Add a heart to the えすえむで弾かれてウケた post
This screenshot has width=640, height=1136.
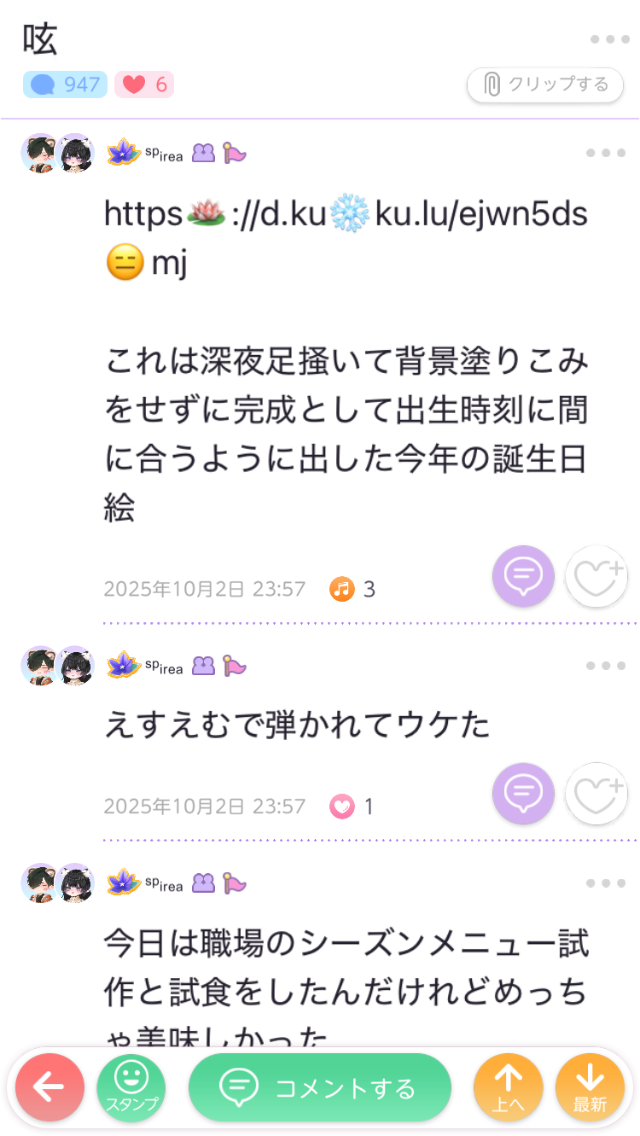point(597,794)
